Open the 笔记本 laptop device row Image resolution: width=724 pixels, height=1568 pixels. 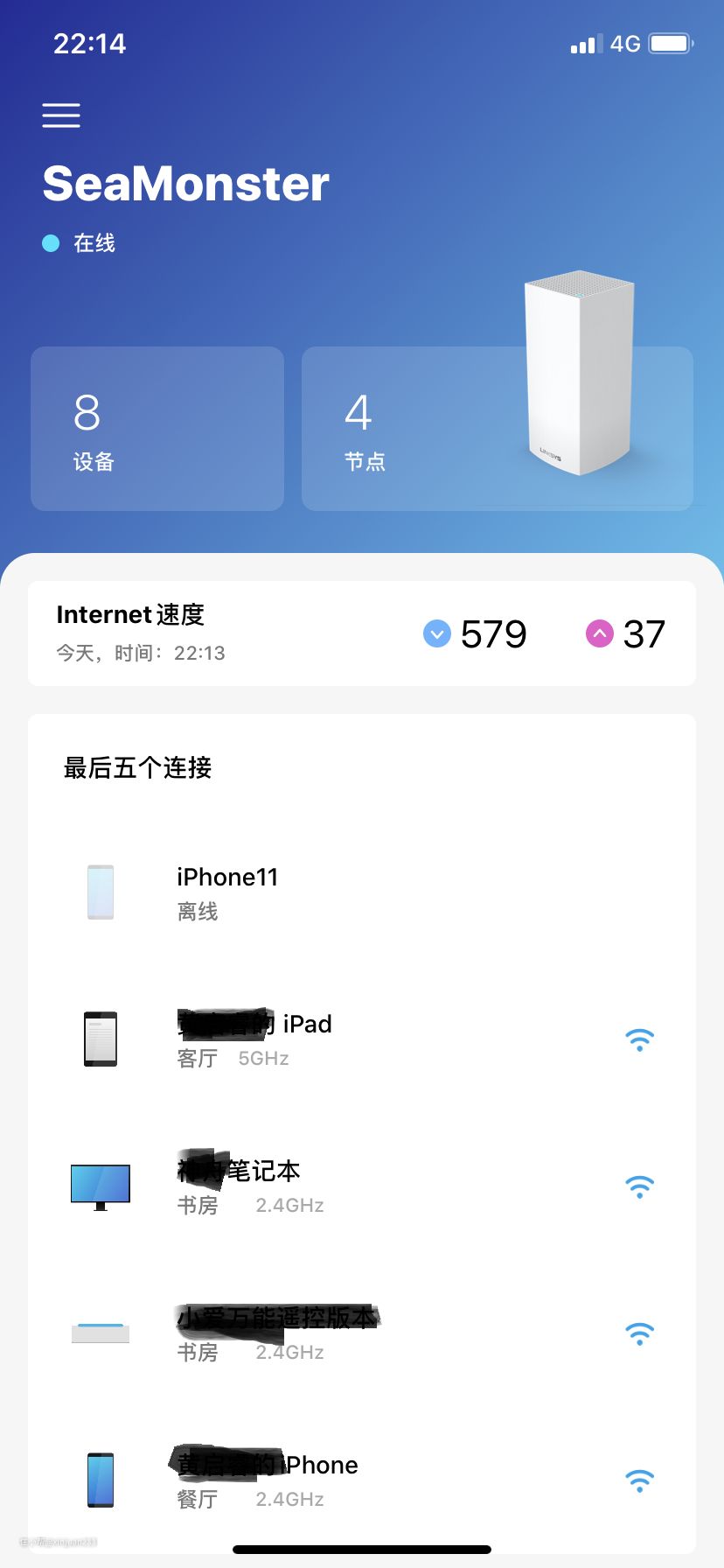pyautogui.click(x=362, y=1186)
